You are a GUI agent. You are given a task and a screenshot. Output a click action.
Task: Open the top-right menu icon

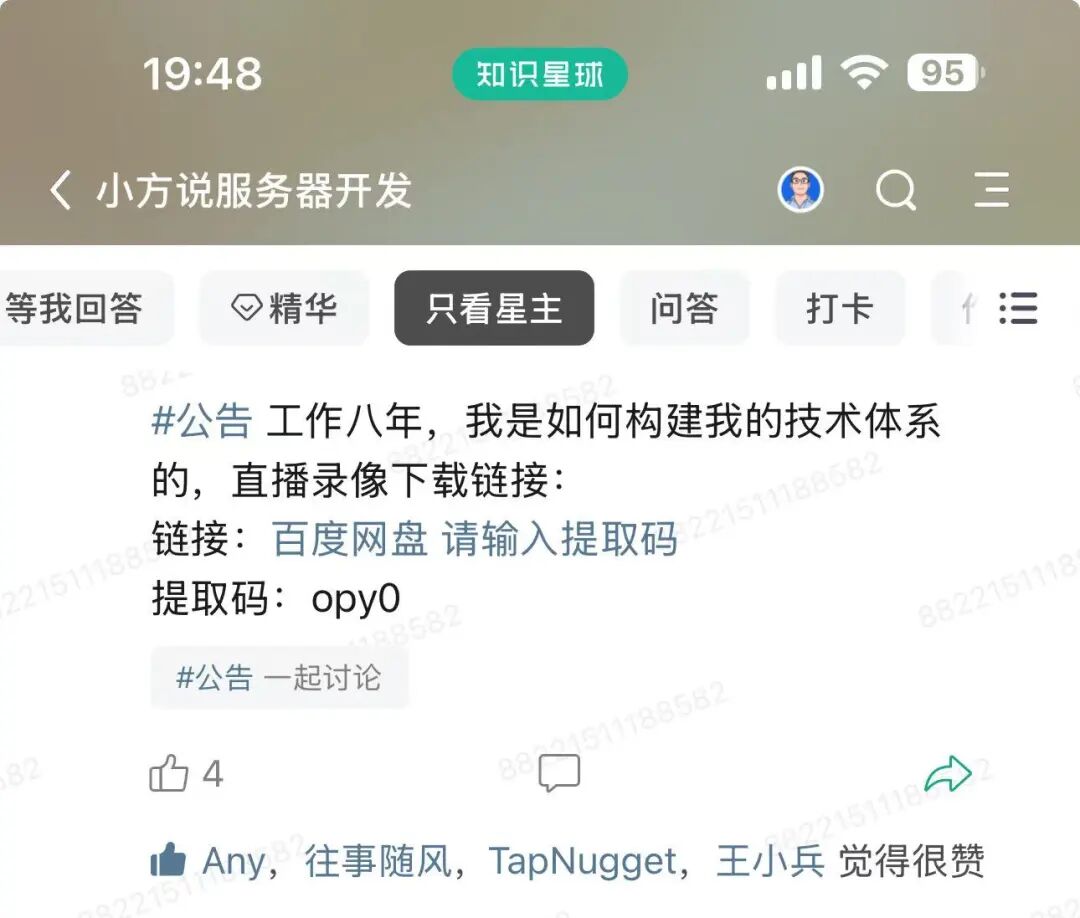coord(992,190)
